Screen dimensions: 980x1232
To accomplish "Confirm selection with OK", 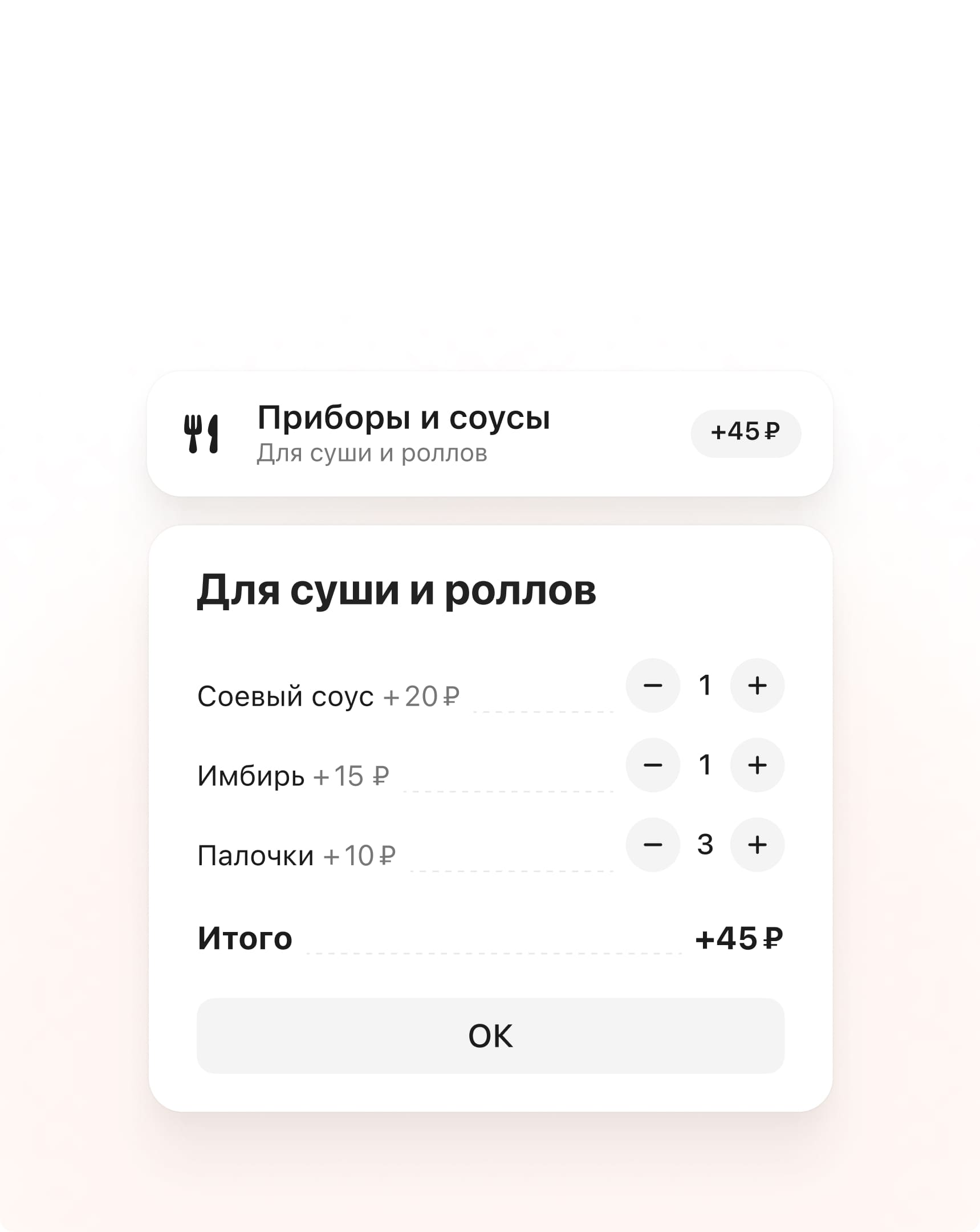I will [490, 1035].
